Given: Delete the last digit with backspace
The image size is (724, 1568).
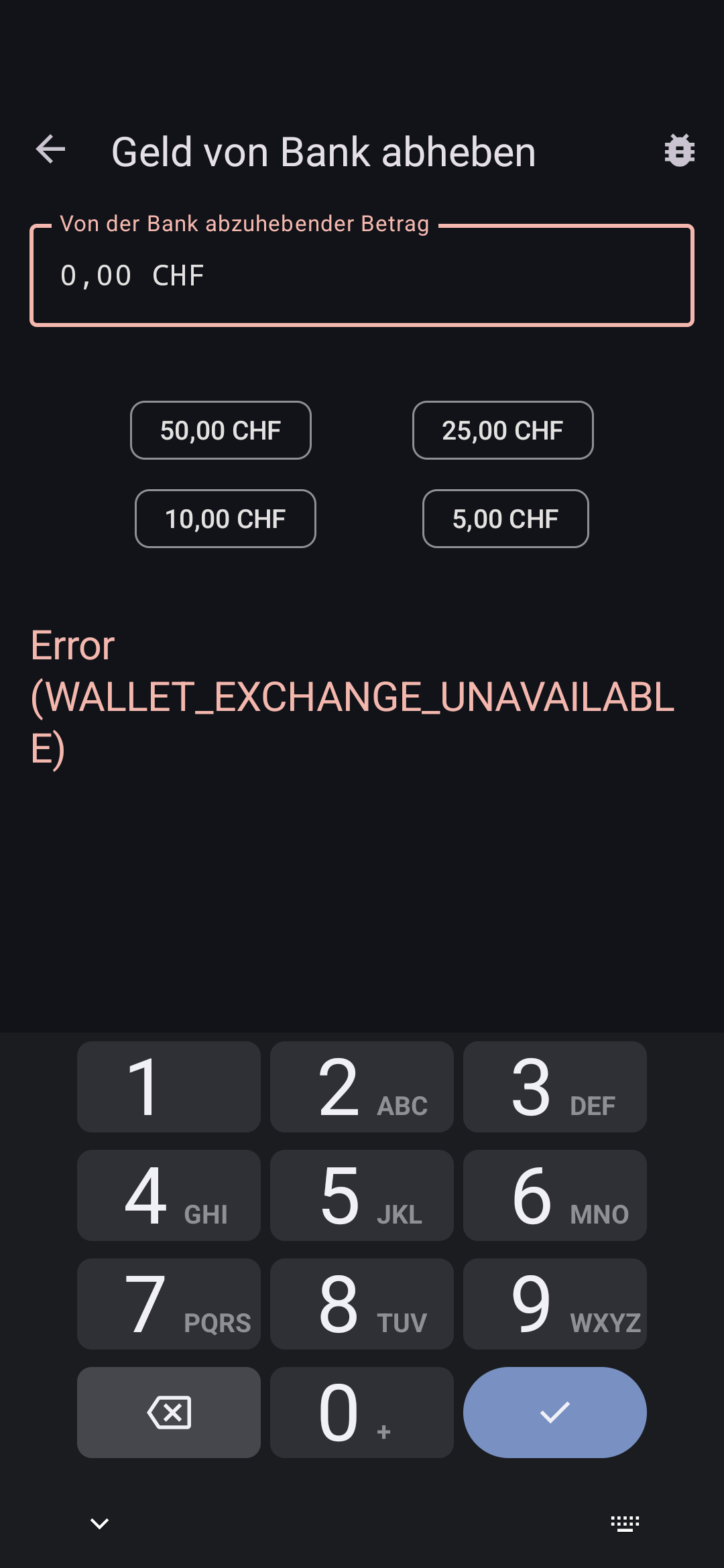Looking at the screenshot, I should [169, 1413].
